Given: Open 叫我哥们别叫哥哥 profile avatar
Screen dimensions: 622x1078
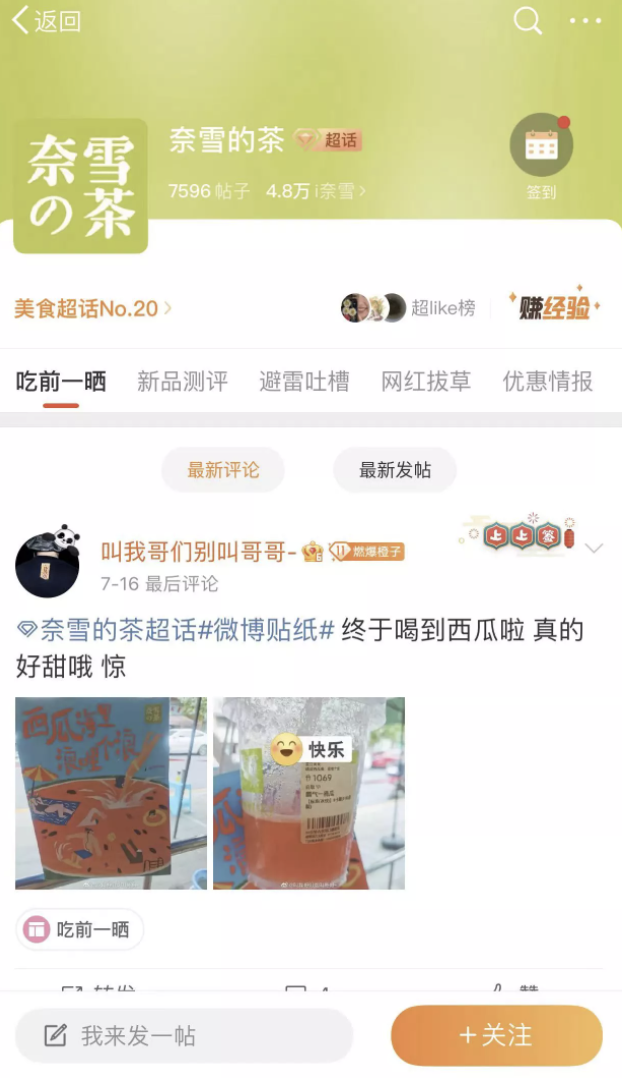Looking at the screenshot, I should coord(47,562).
